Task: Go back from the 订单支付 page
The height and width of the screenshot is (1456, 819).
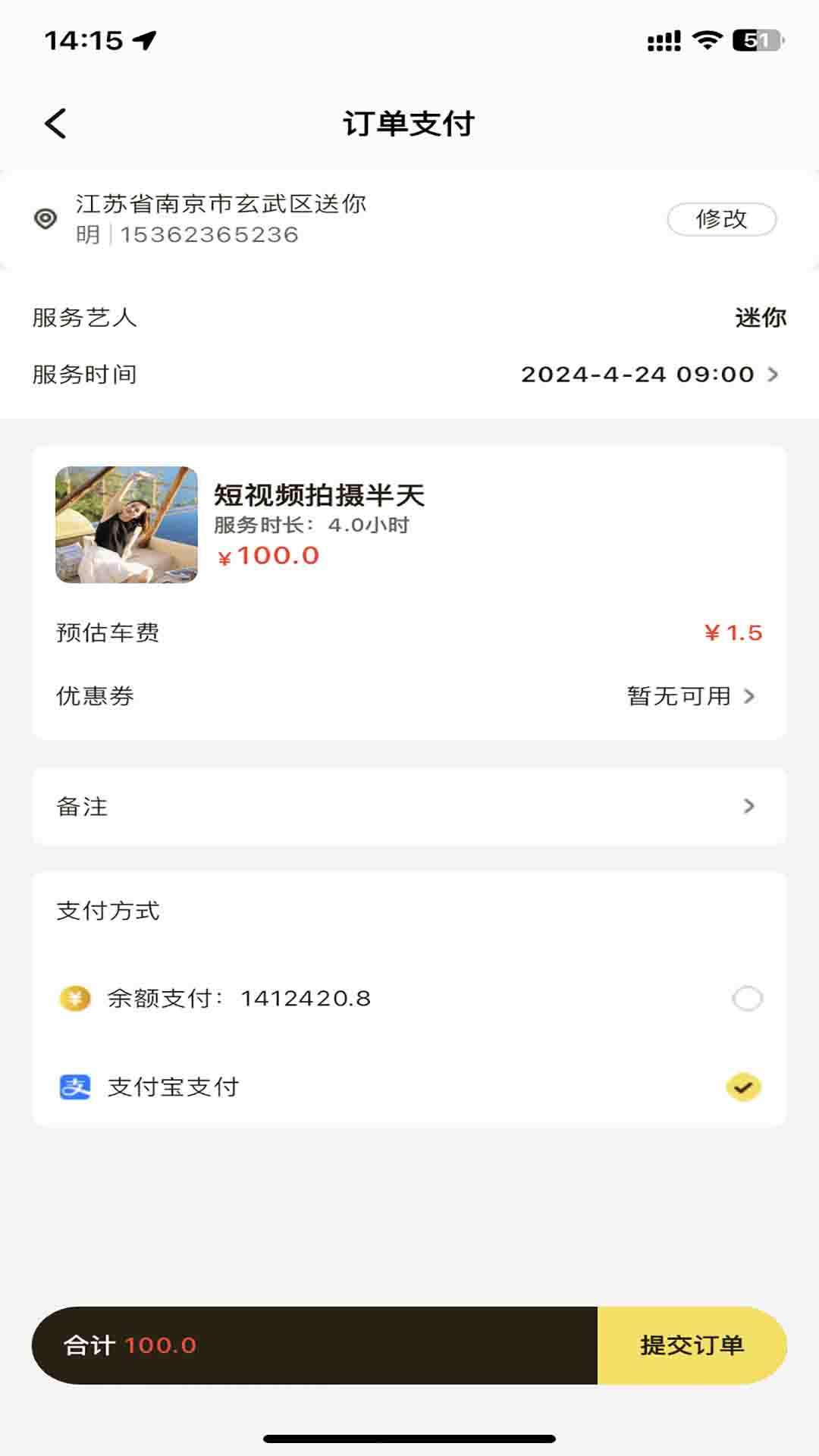Action: [56, 124]
